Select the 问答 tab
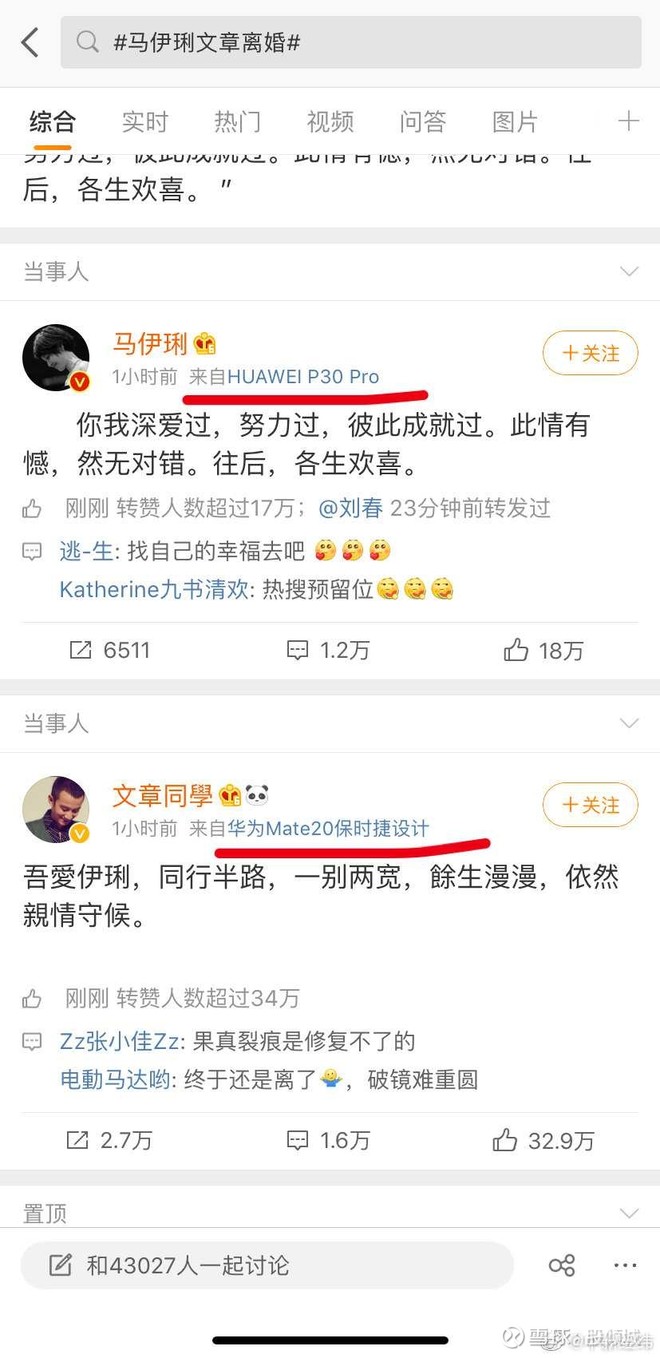The image size is (660, 1358). (x=423, y=122)
